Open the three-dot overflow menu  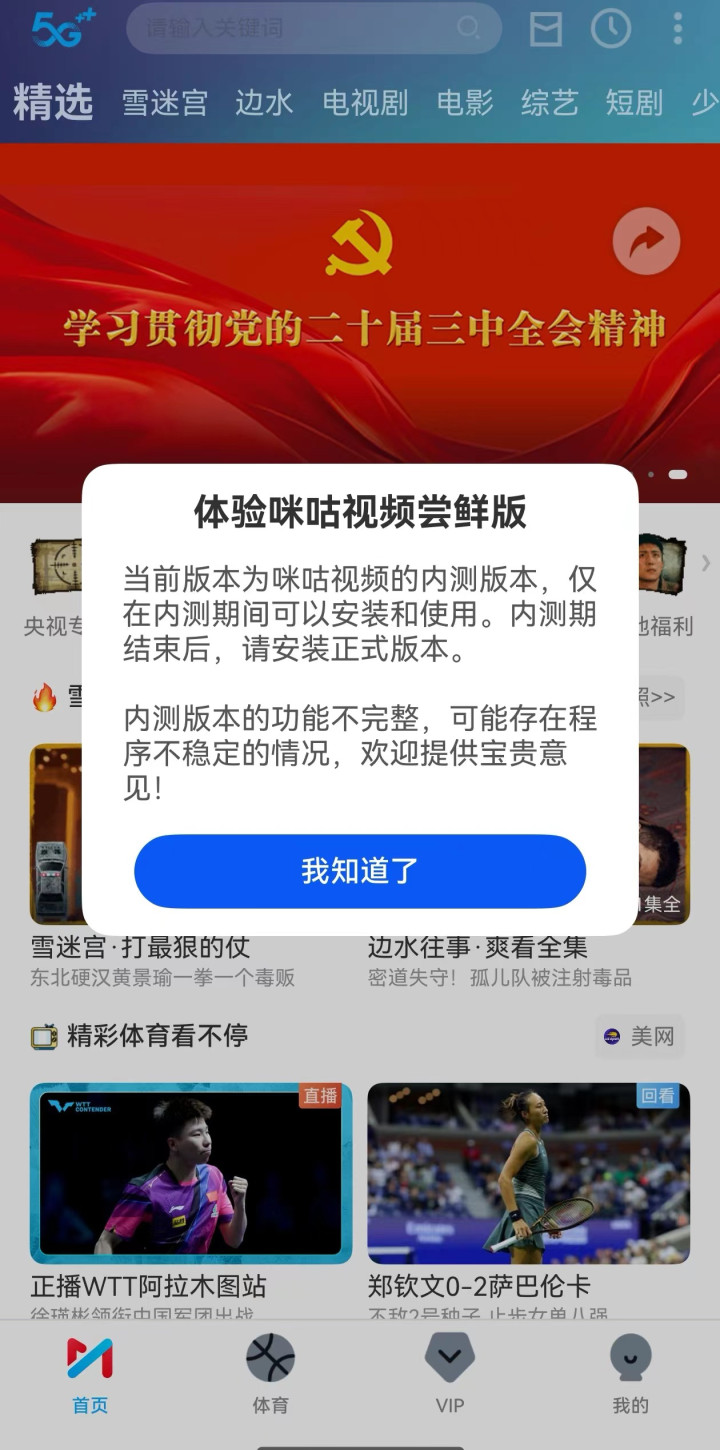677,28
